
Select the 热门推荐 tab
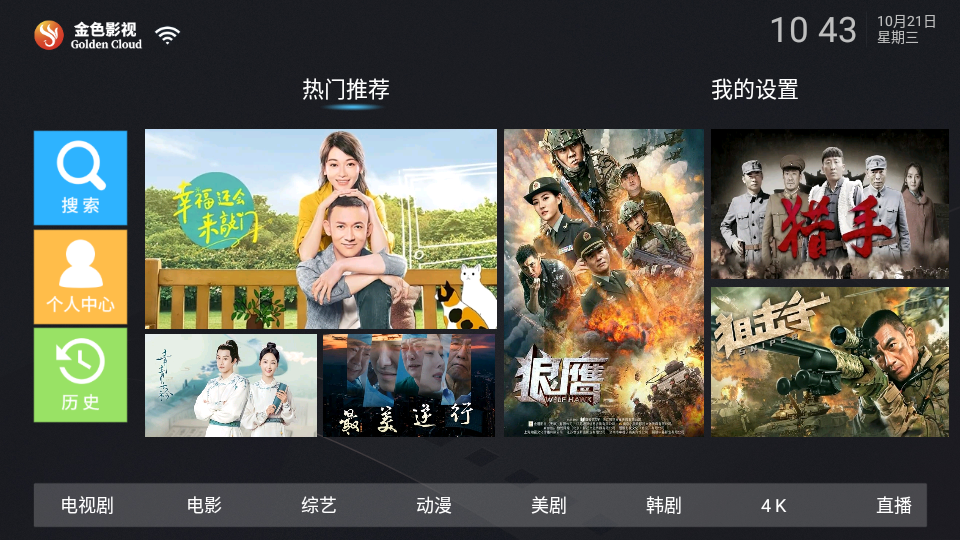[346, 90]
